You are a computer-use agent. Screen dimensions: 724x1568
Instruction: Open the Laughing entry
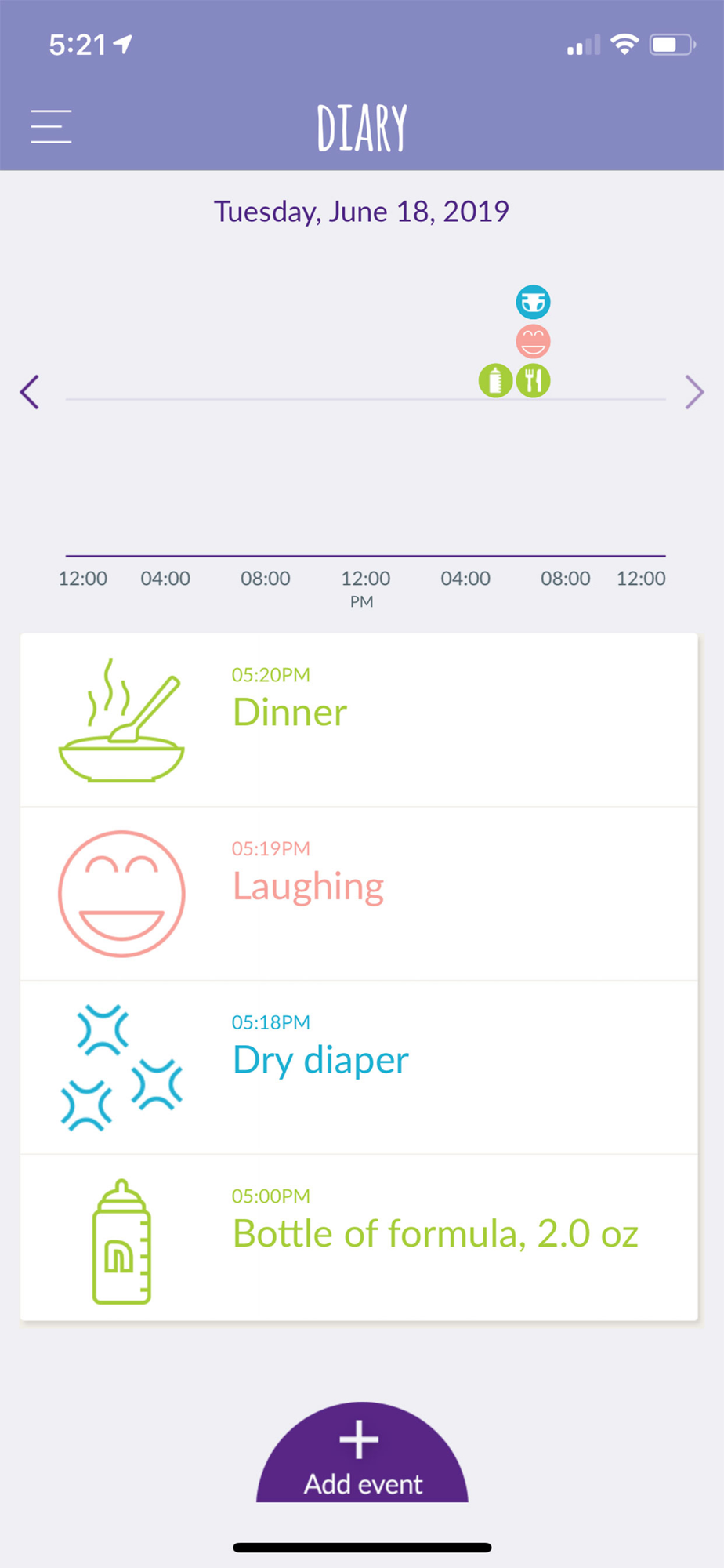359,894
